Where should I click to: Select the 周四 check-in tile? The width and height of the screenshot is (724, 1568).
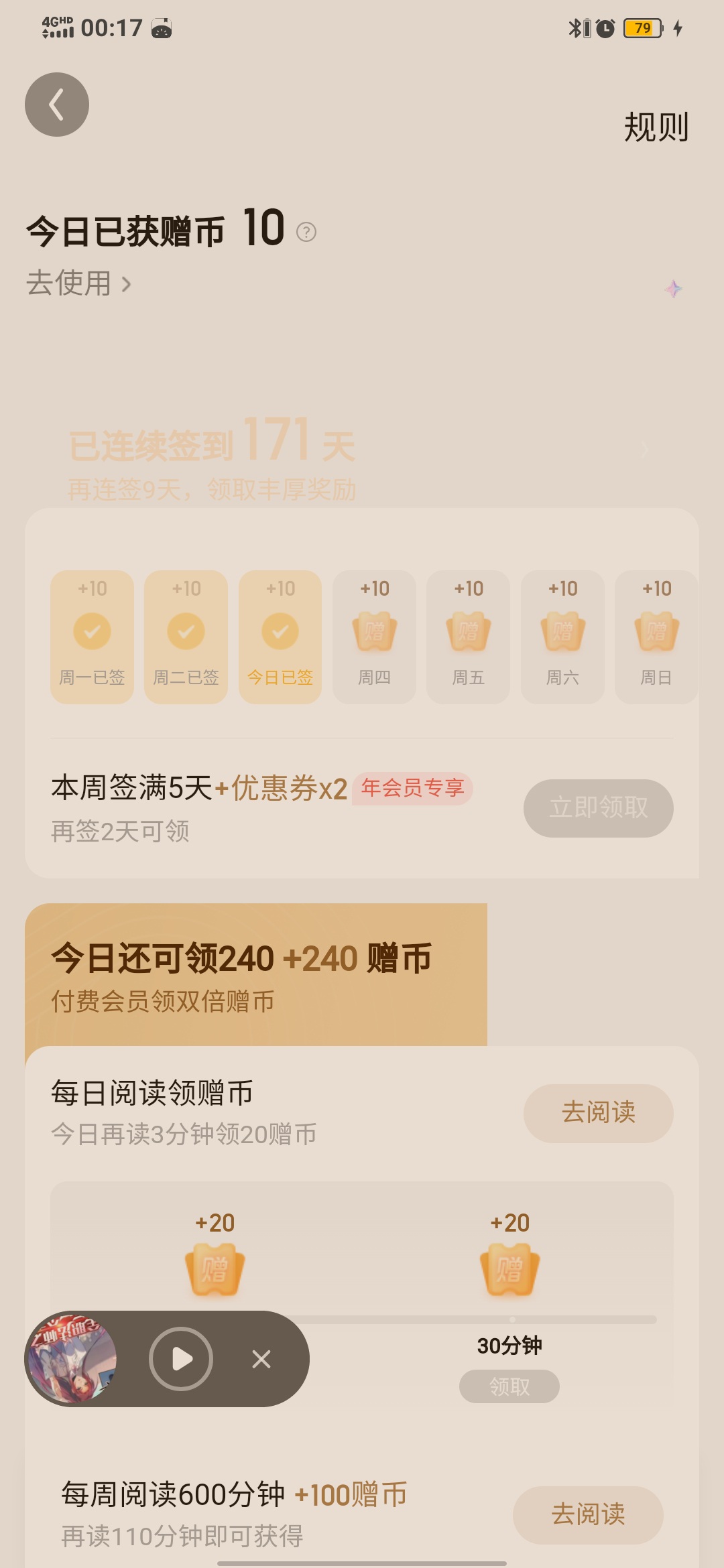point(374,637)
